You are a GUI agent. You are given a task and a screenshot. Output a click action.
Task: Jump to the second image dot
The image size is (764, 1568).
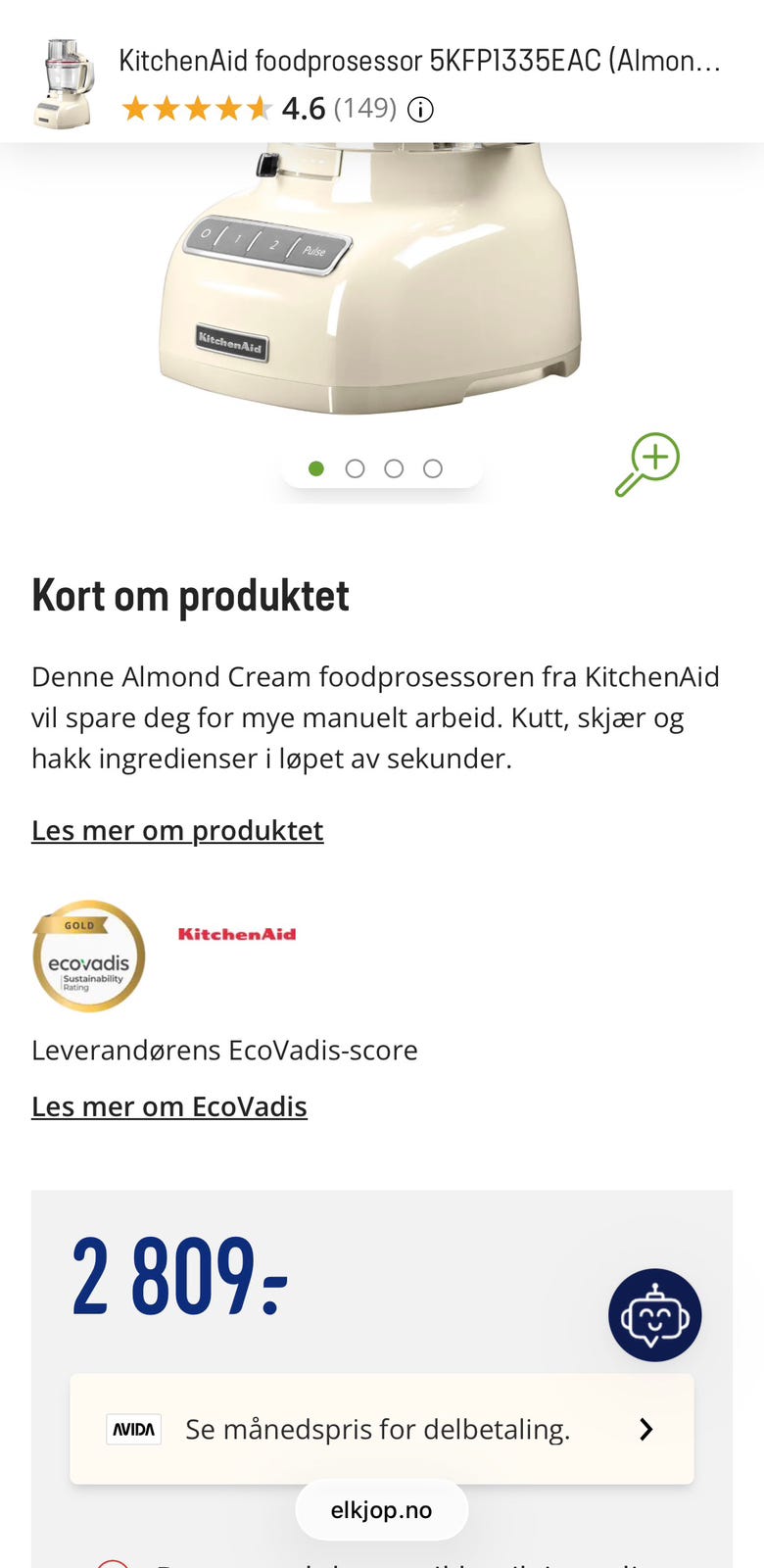(x=356, y=468)
